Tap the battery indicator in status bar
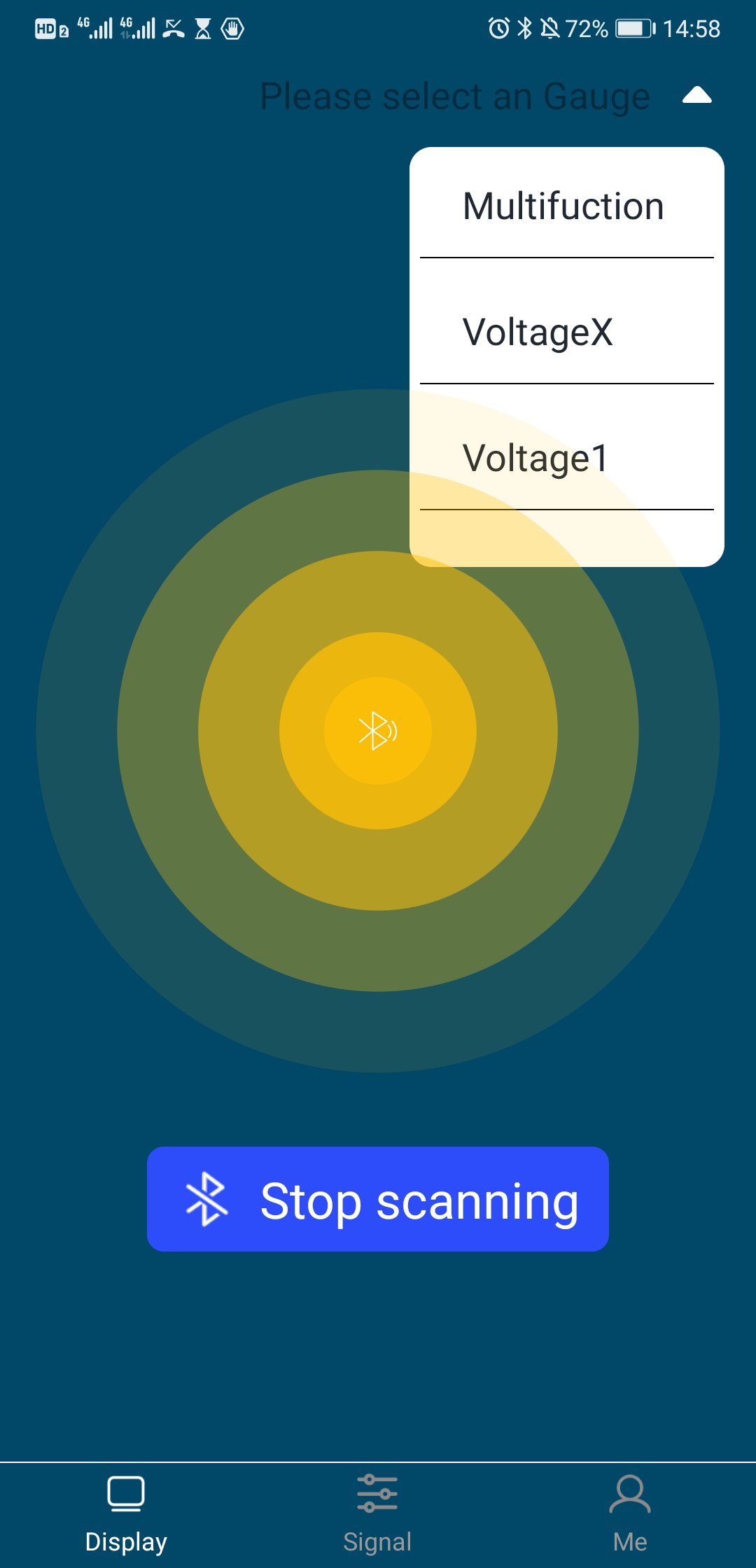The width and height of the screenshot is (756, 1568). [x=632, y=28]
